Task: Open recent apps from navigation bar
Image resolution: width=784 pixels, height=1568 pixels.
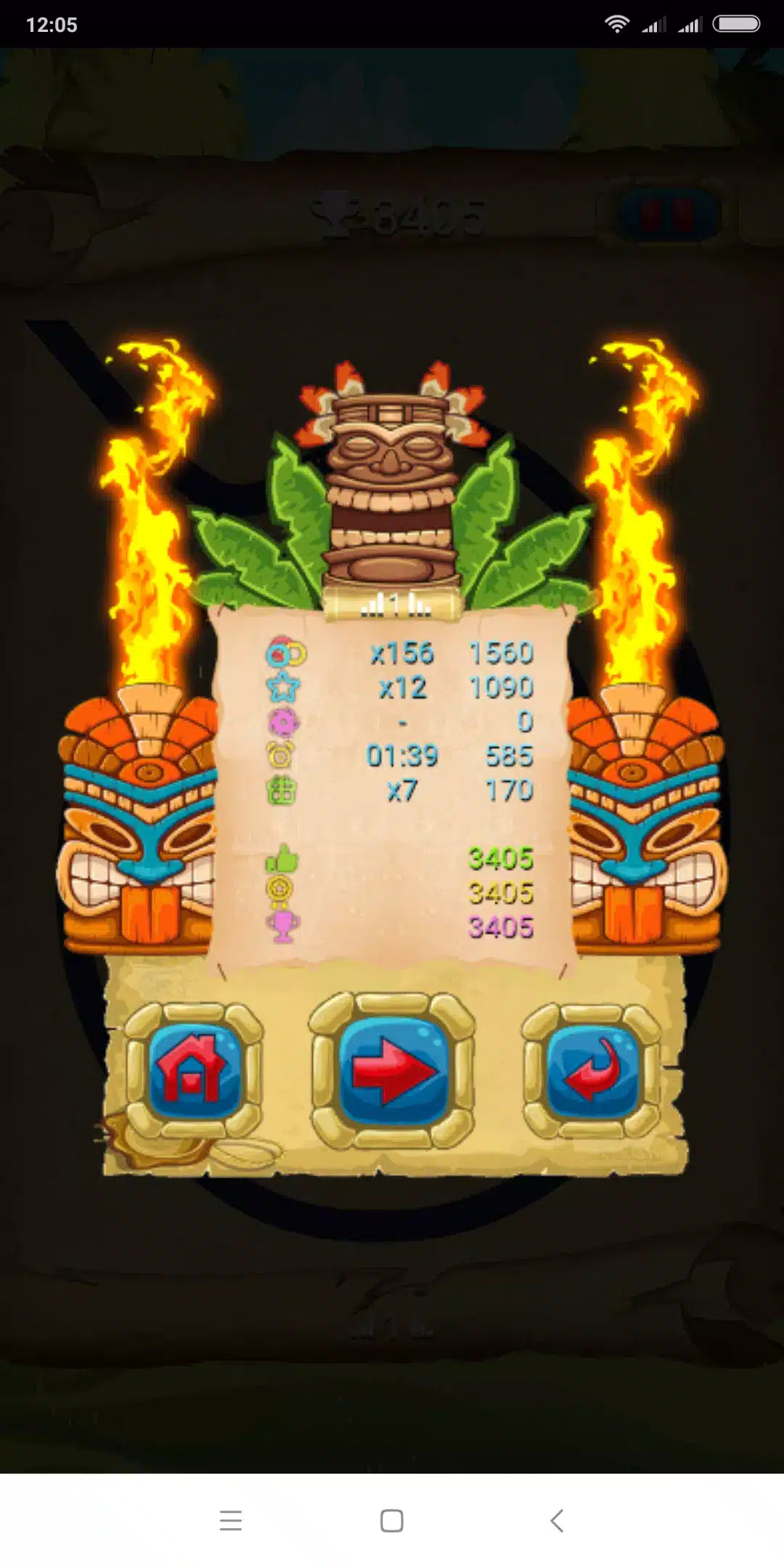Action: tap(231, 1520)
